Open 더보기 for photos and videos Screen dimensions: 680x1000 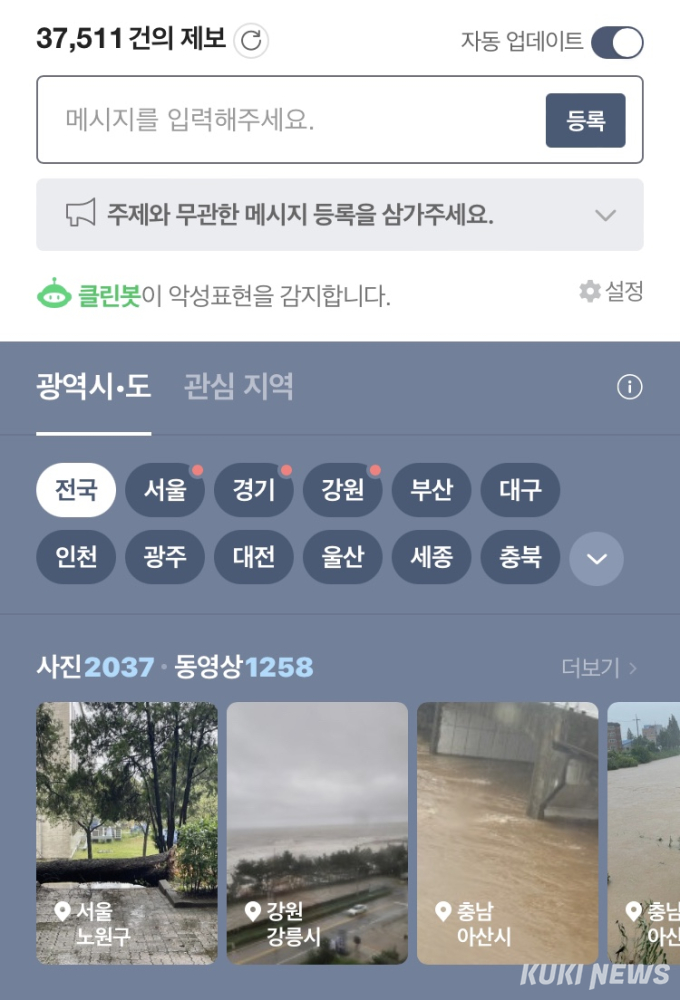tap(598, 668)
